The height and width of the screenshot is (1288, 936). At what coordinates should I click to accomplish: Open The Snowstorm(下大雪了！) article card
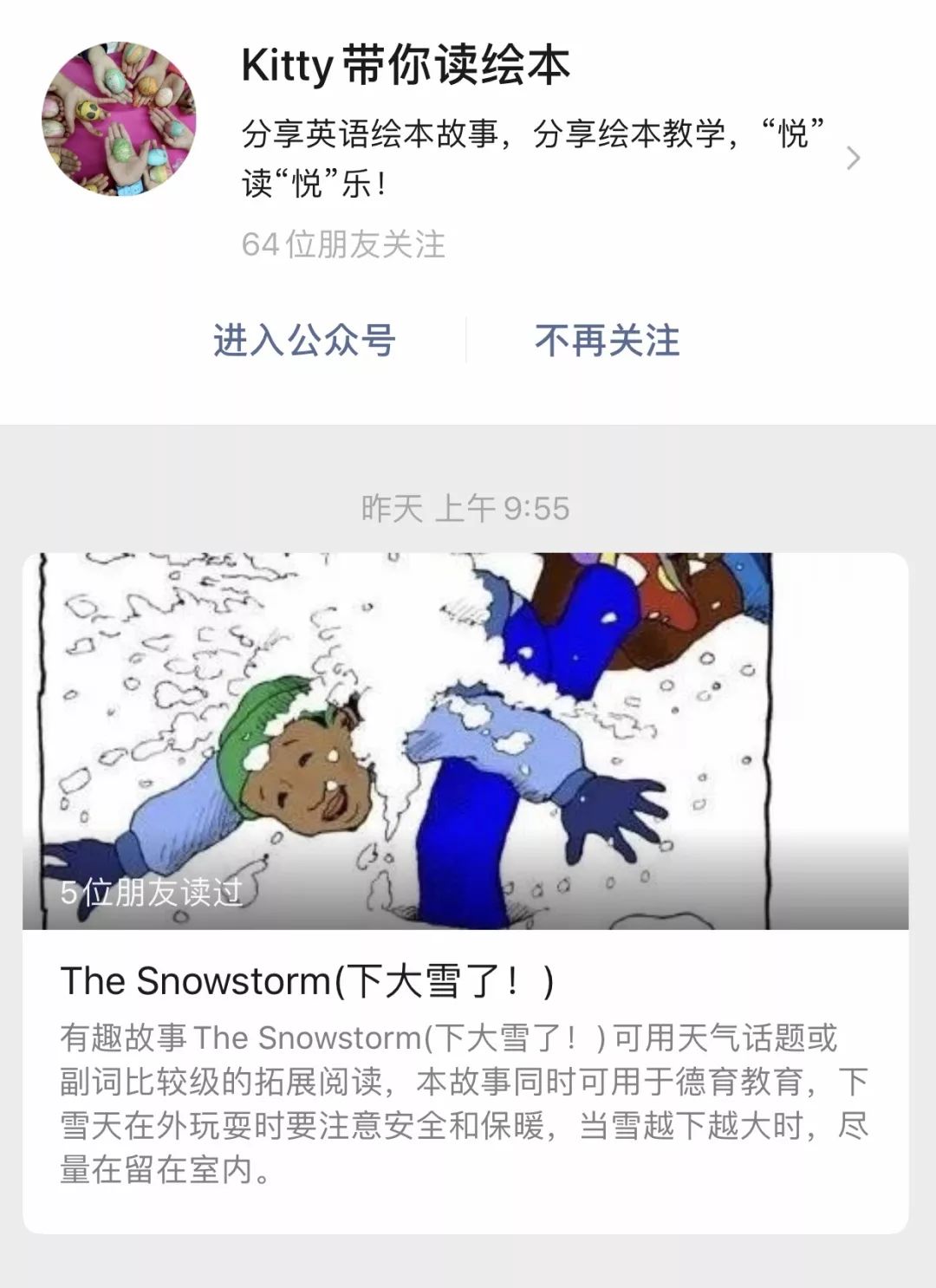465,893
